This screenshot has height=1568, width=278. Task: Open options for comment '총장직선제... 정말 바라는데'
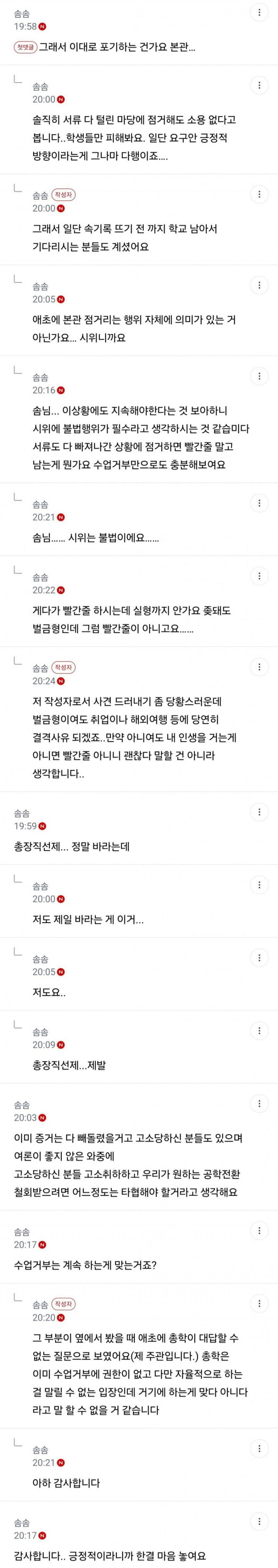(x=260, y=812)
